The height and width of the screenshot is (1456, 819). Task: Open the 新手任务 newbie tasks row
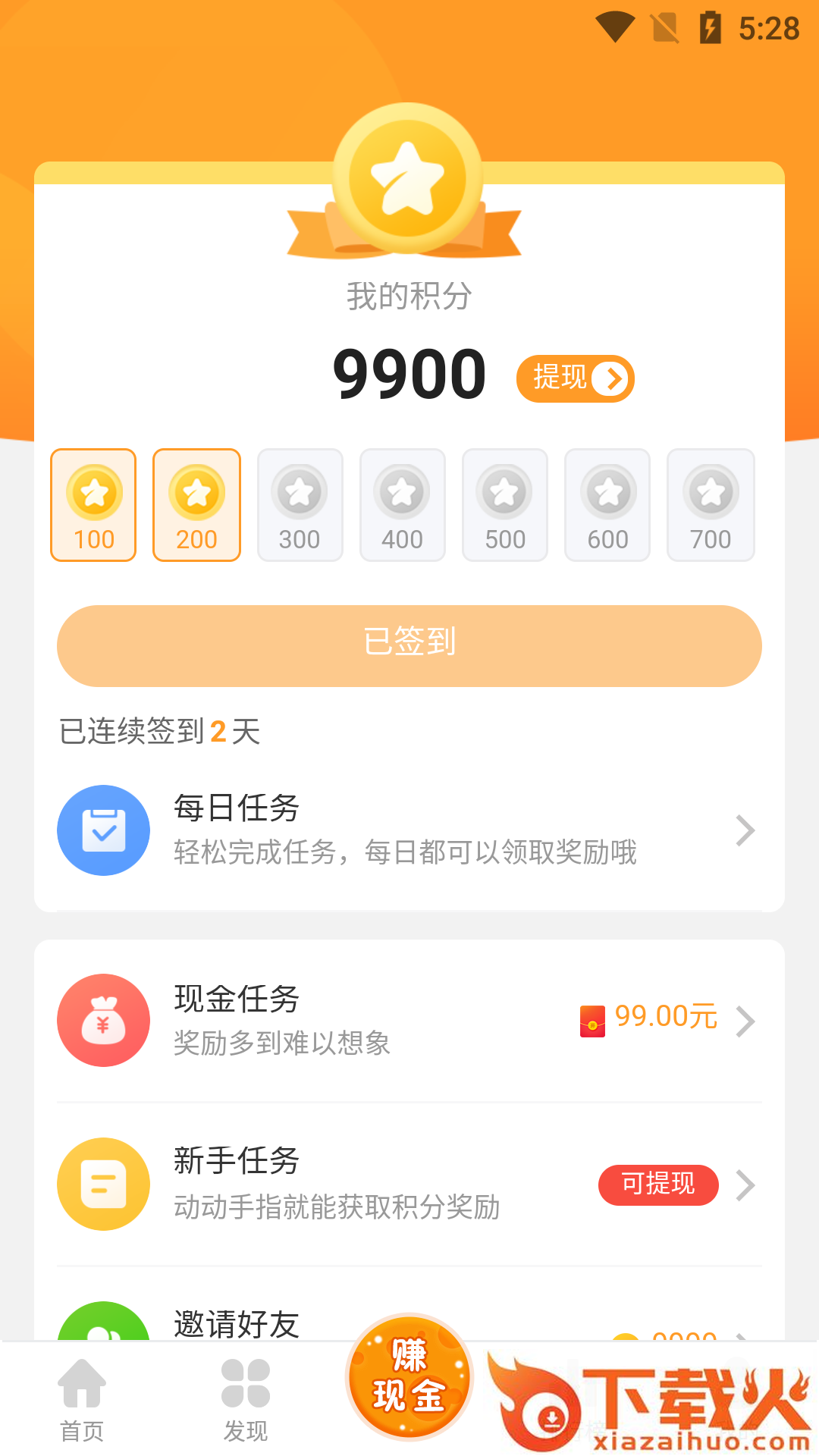point(409,1184)
